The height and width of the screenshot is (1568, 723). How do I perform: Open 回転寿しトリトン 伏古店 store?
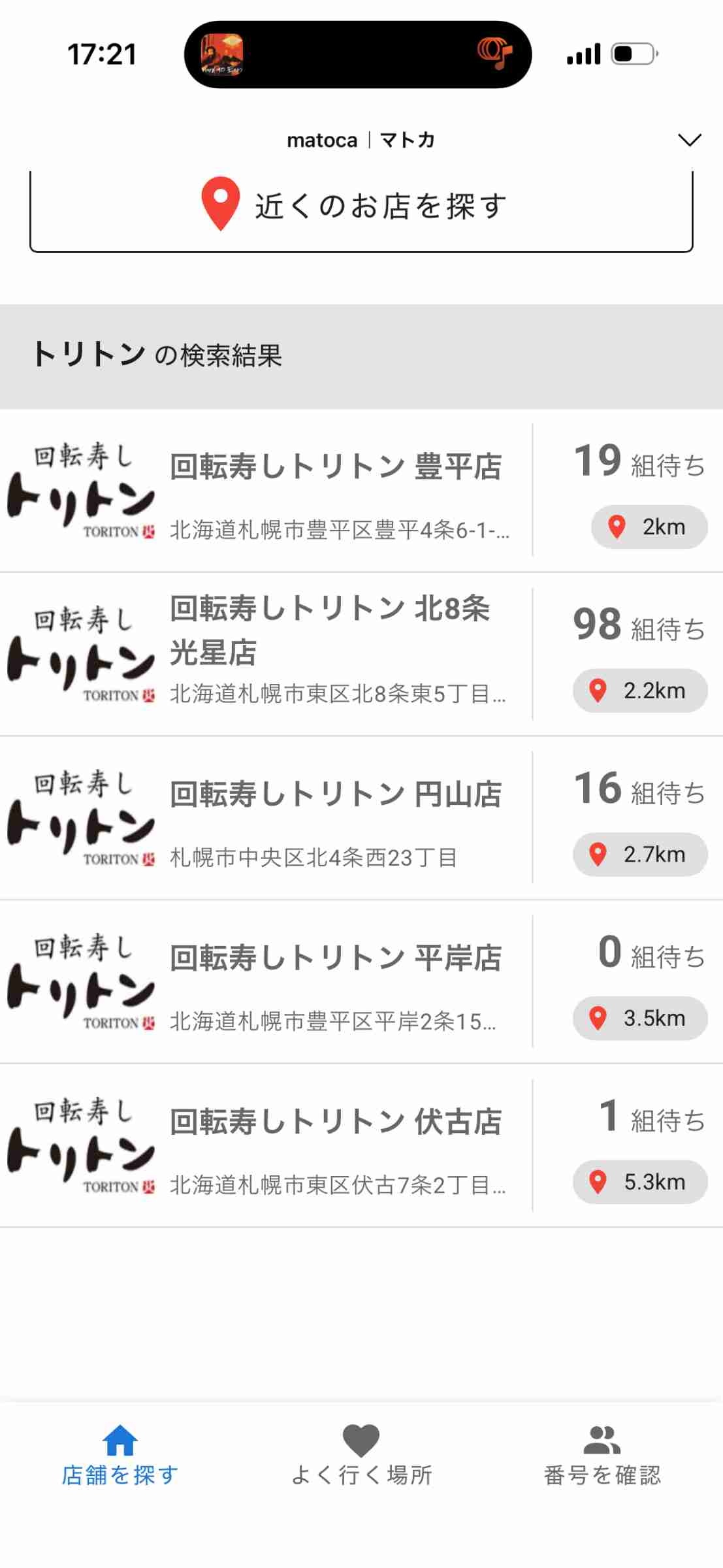click(336, 1145)
